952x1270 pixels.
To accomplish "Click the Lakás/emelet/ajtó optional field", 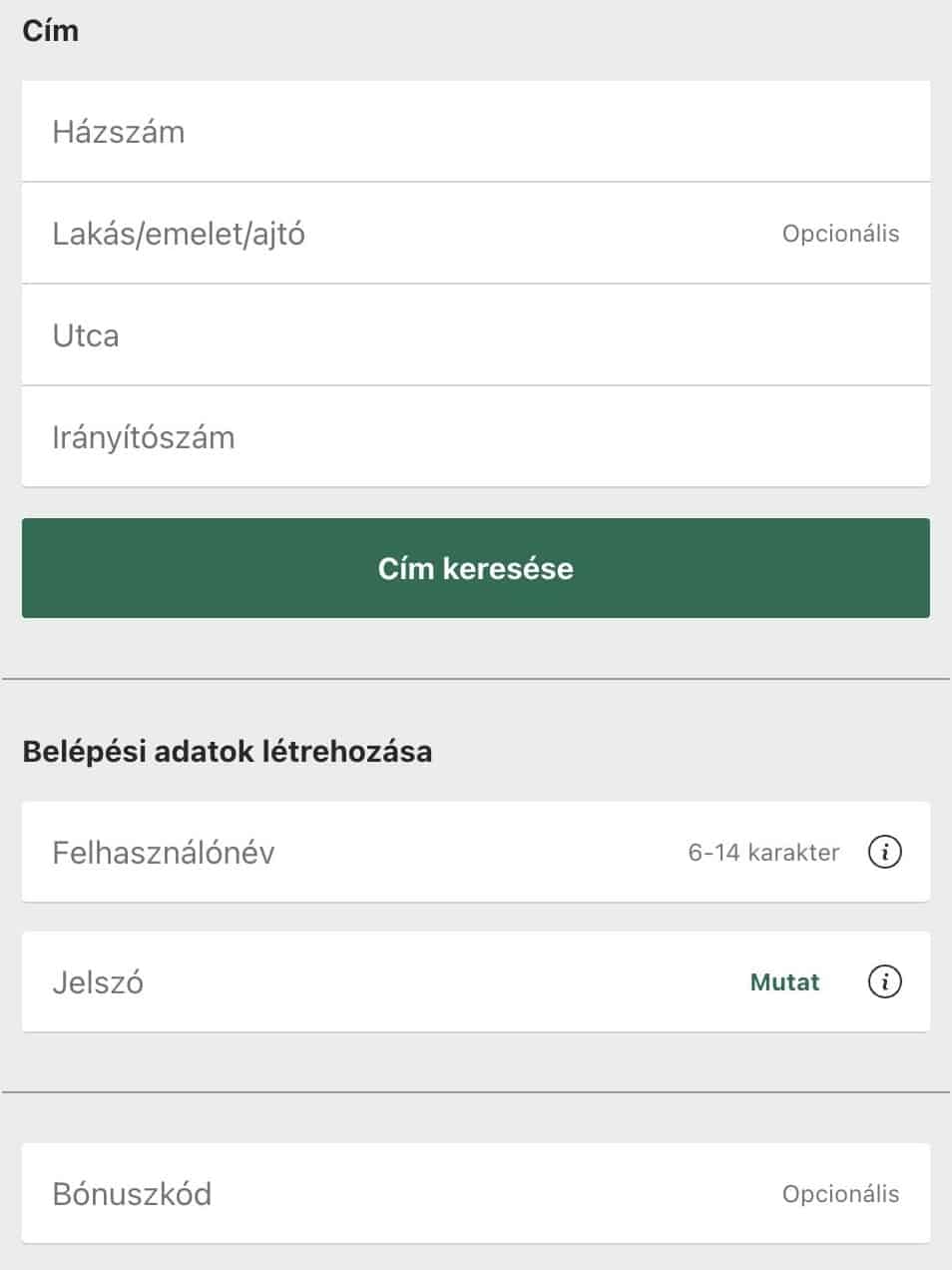I will (x=299, y=233).
